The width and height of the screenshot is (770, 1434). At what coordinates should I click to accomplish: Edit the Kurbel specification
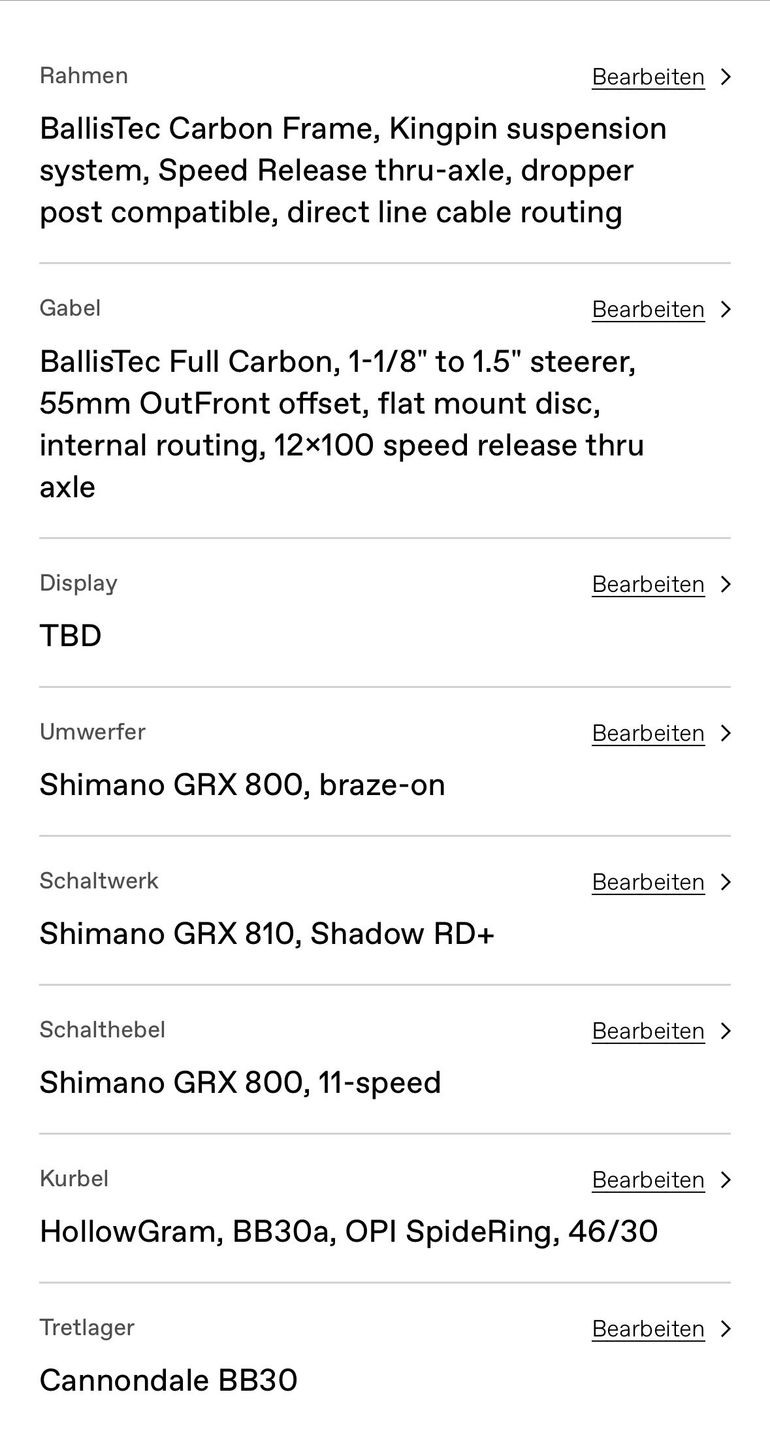click(648, 1181)
